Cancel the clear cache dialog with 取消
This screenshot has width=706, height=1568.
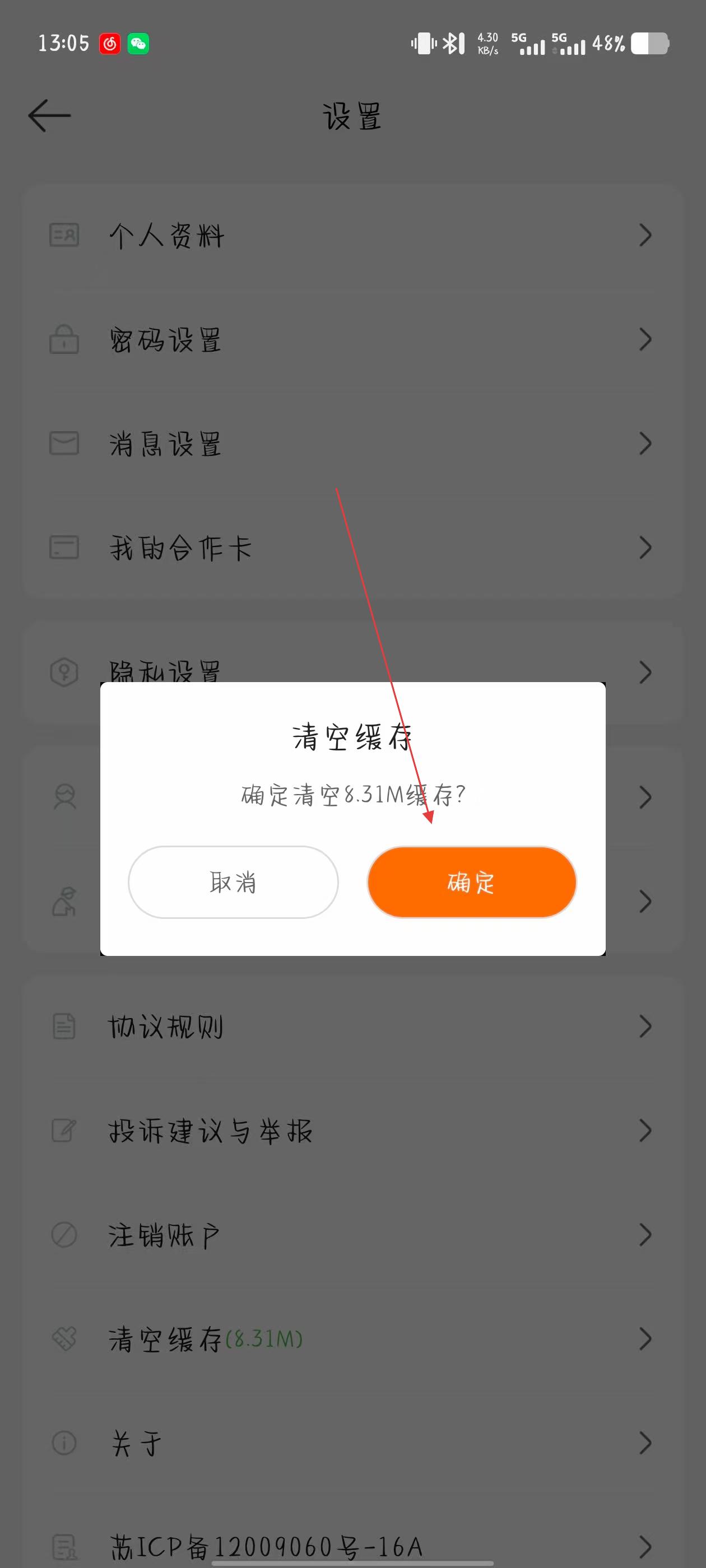(x=233, y=882)
